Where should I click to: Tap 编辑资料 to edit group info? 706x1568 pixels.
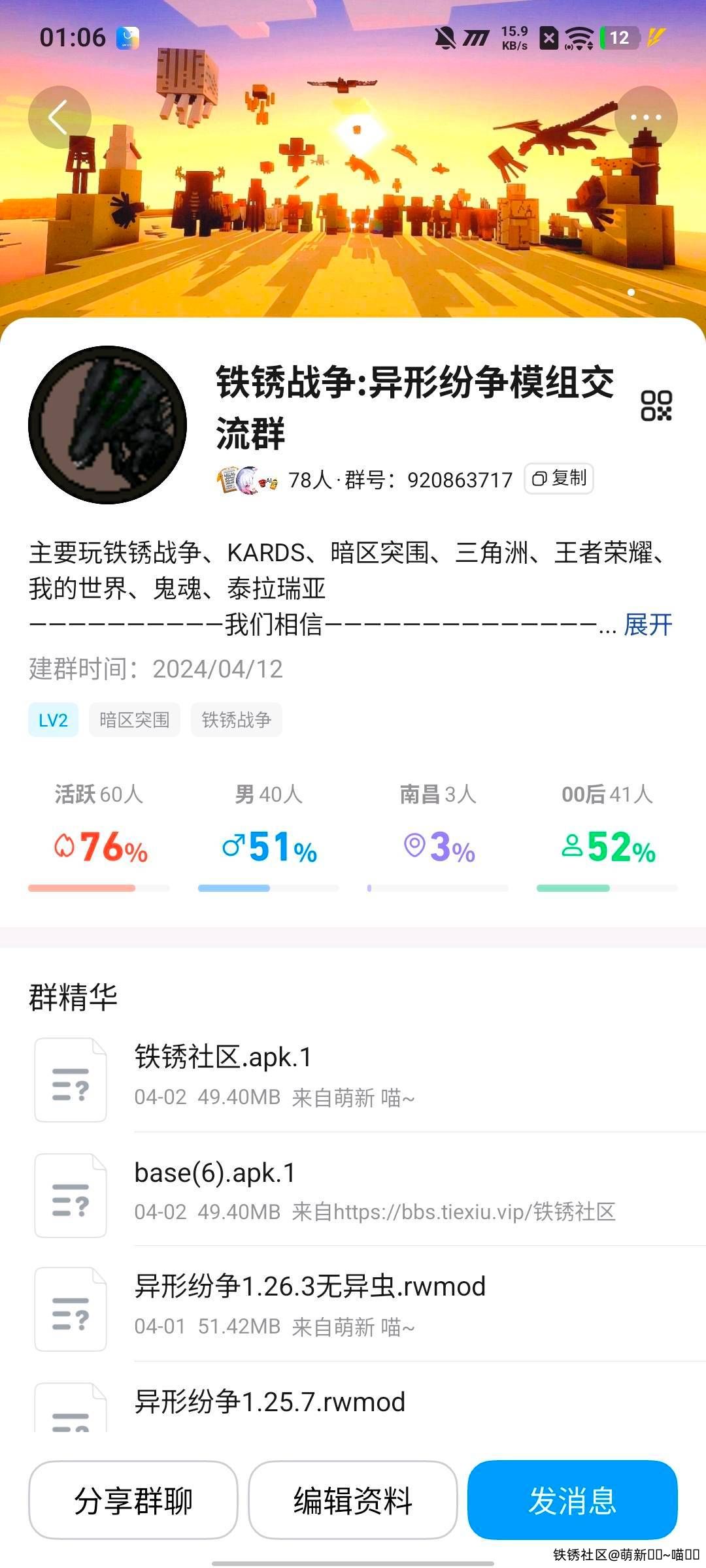(352, 1501)
